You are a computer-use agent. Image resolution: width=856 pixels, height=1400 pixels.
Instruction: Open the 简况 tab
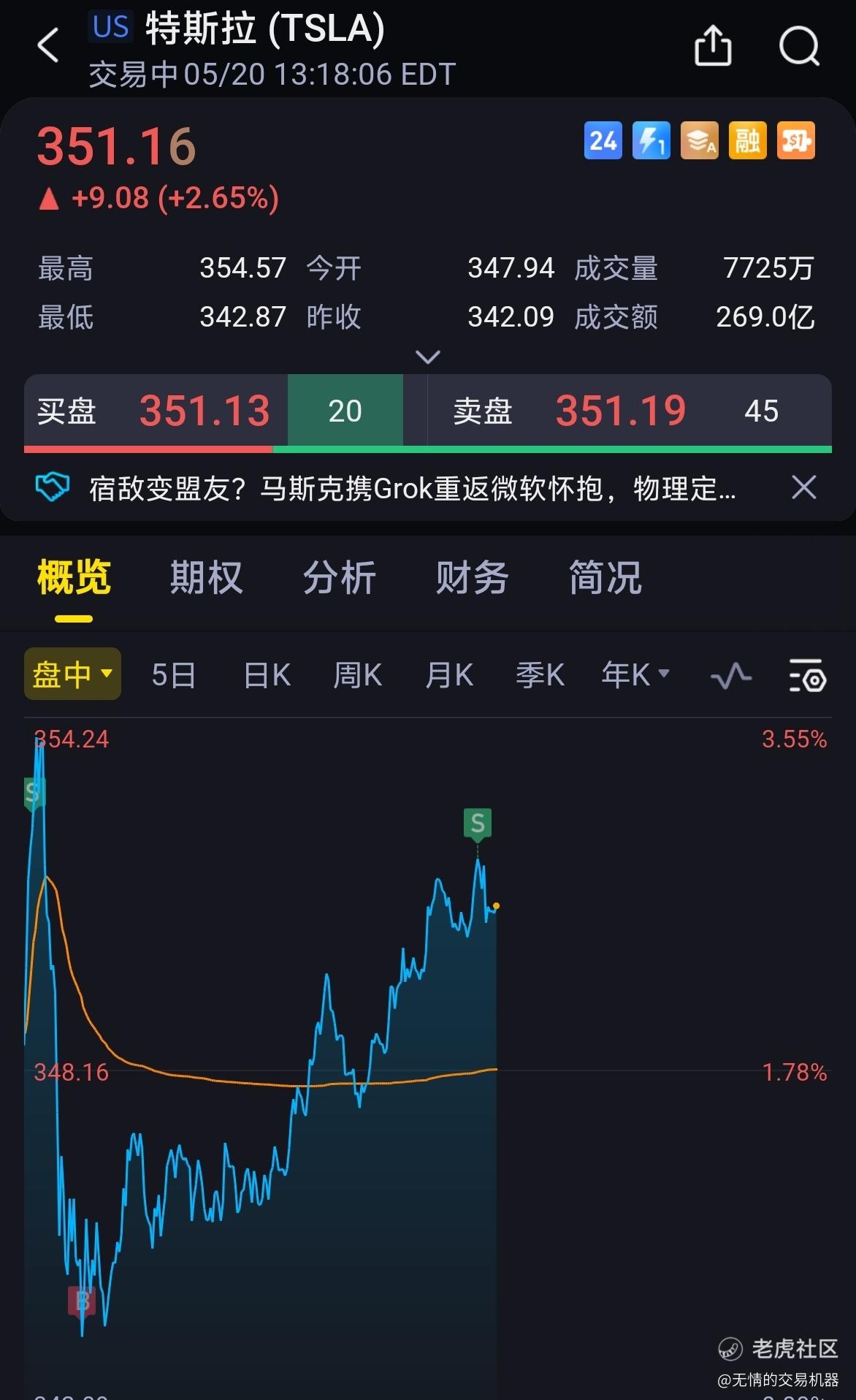pos(605,578)
